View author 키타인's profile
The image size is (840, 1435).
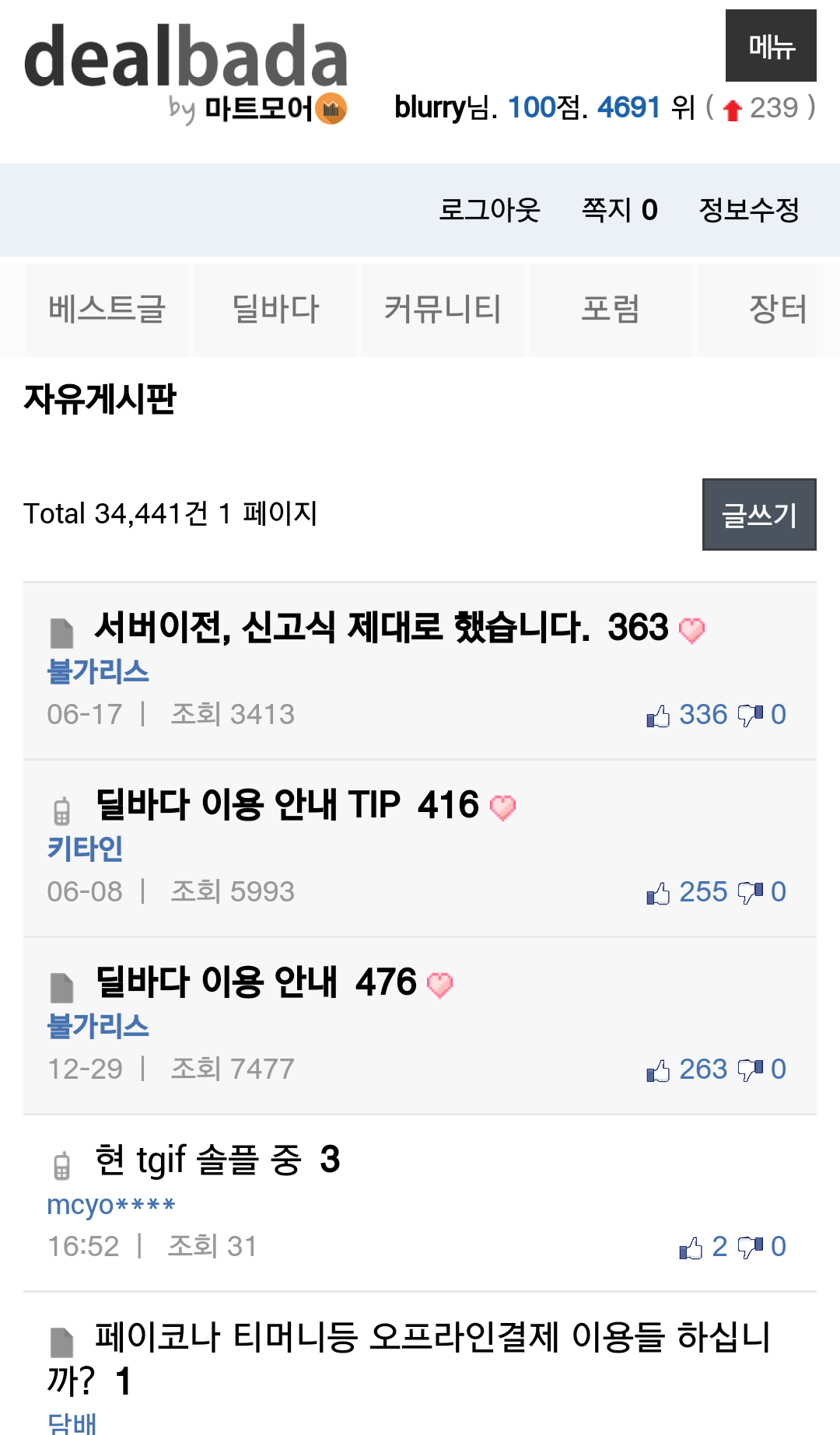pos(85,849)
